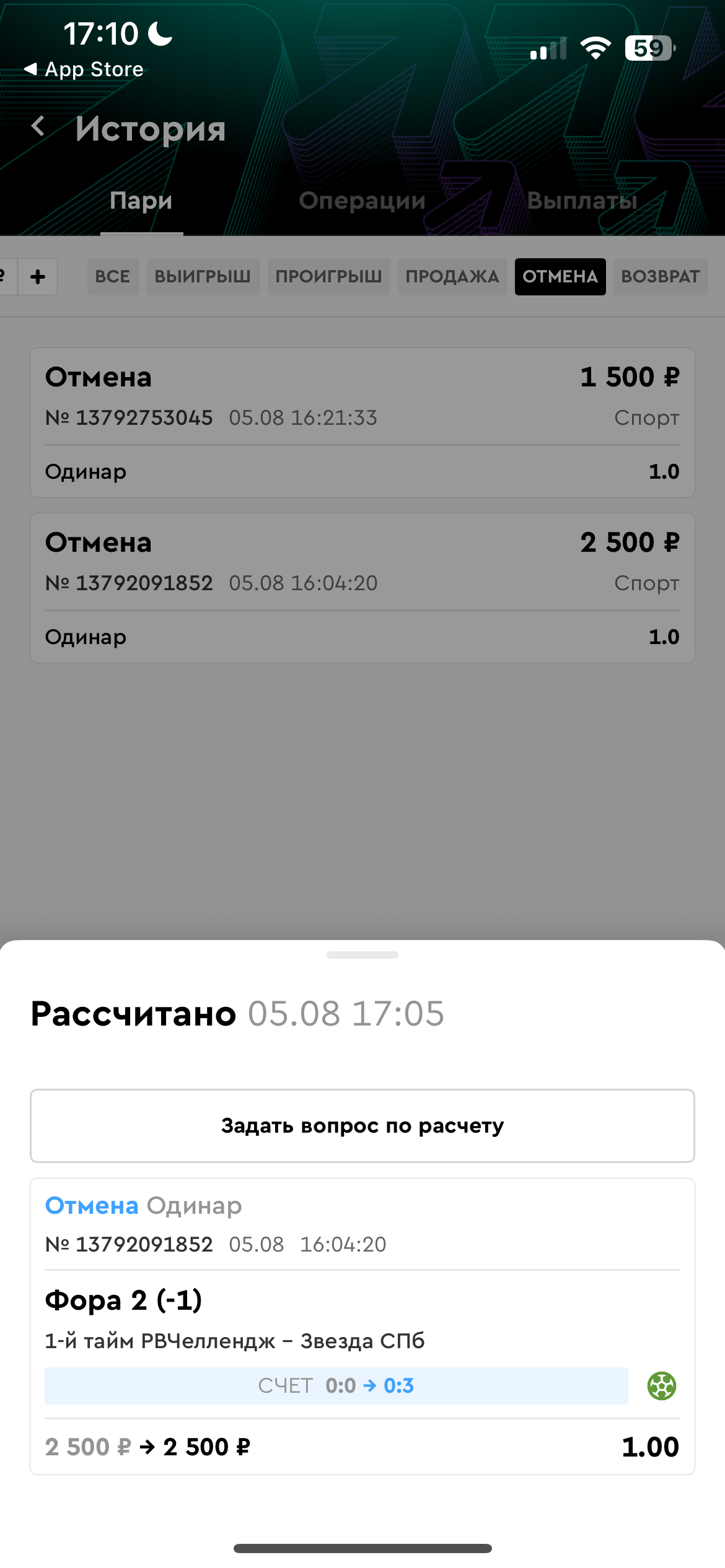Select the ОТМЕНА filter chip
The image size is (725, 1568).
560,277
